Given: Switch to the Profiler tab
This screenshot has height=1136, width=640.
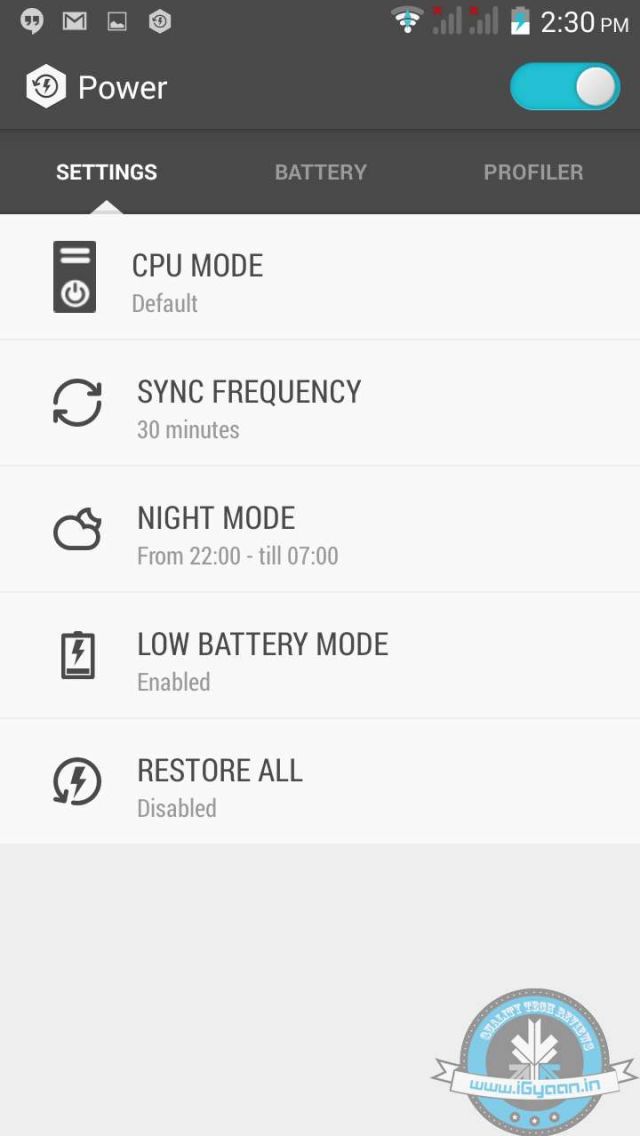Looking at the screenshot, I should pos(533,172).
